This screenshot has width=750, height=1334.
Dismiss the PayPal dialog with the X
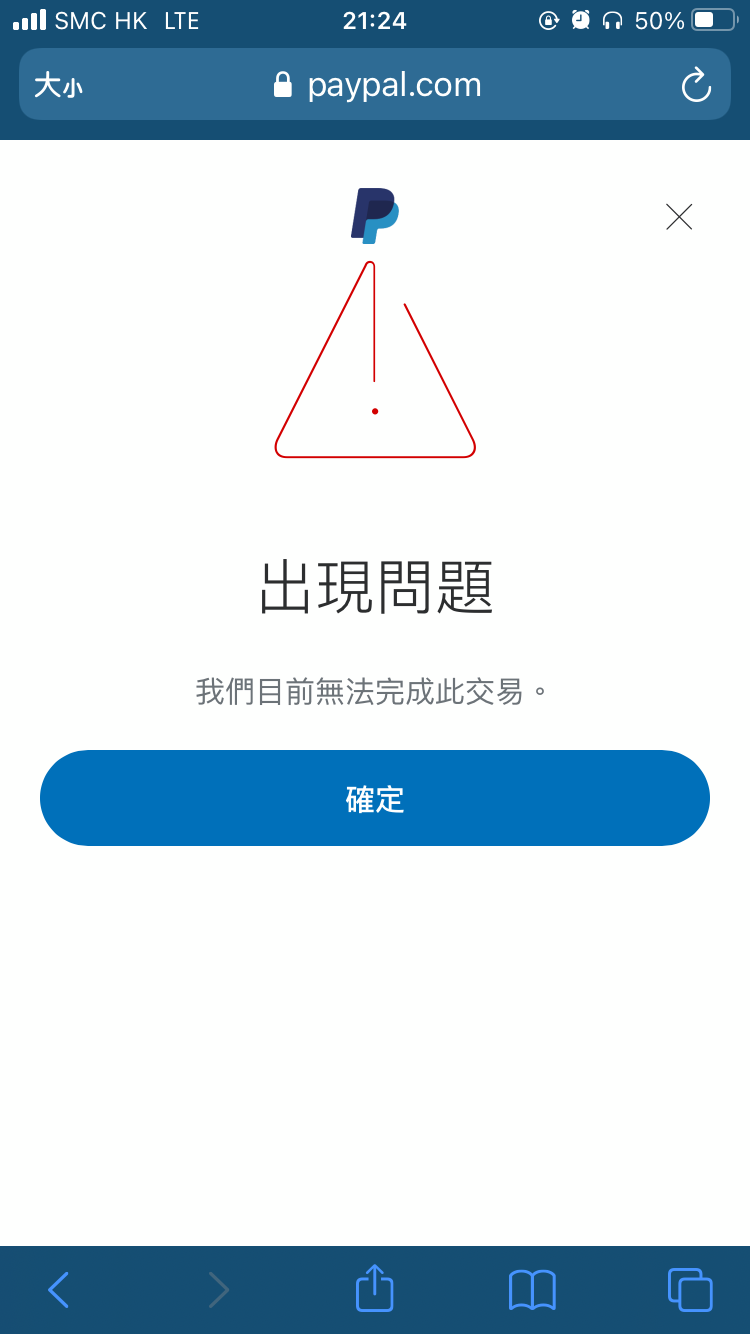pos(678,216)
